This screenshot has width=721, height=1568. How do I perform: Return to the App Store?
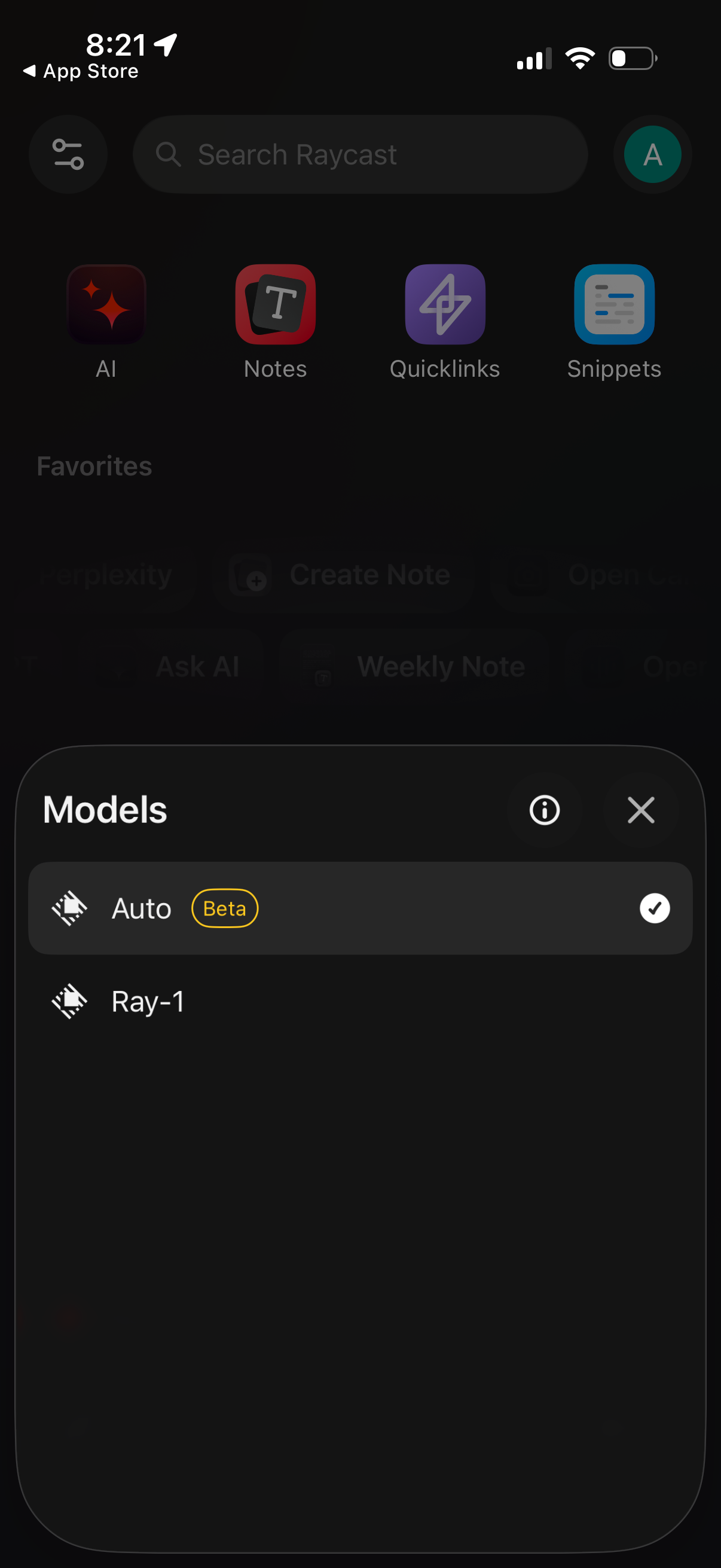pyautogui.click(x=80, y=71)
